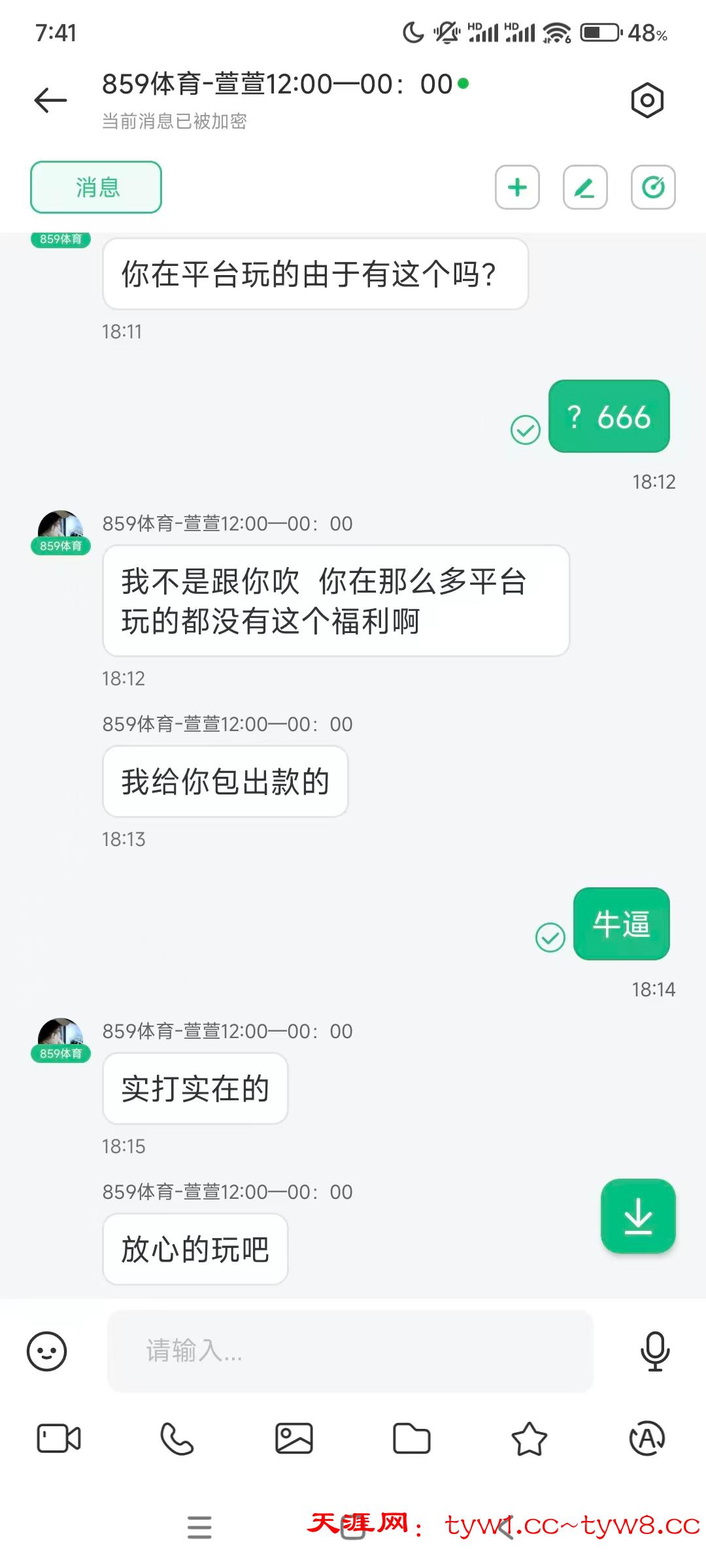
Task: Tap the circled A icon
Action: [x=647, y=1439]
